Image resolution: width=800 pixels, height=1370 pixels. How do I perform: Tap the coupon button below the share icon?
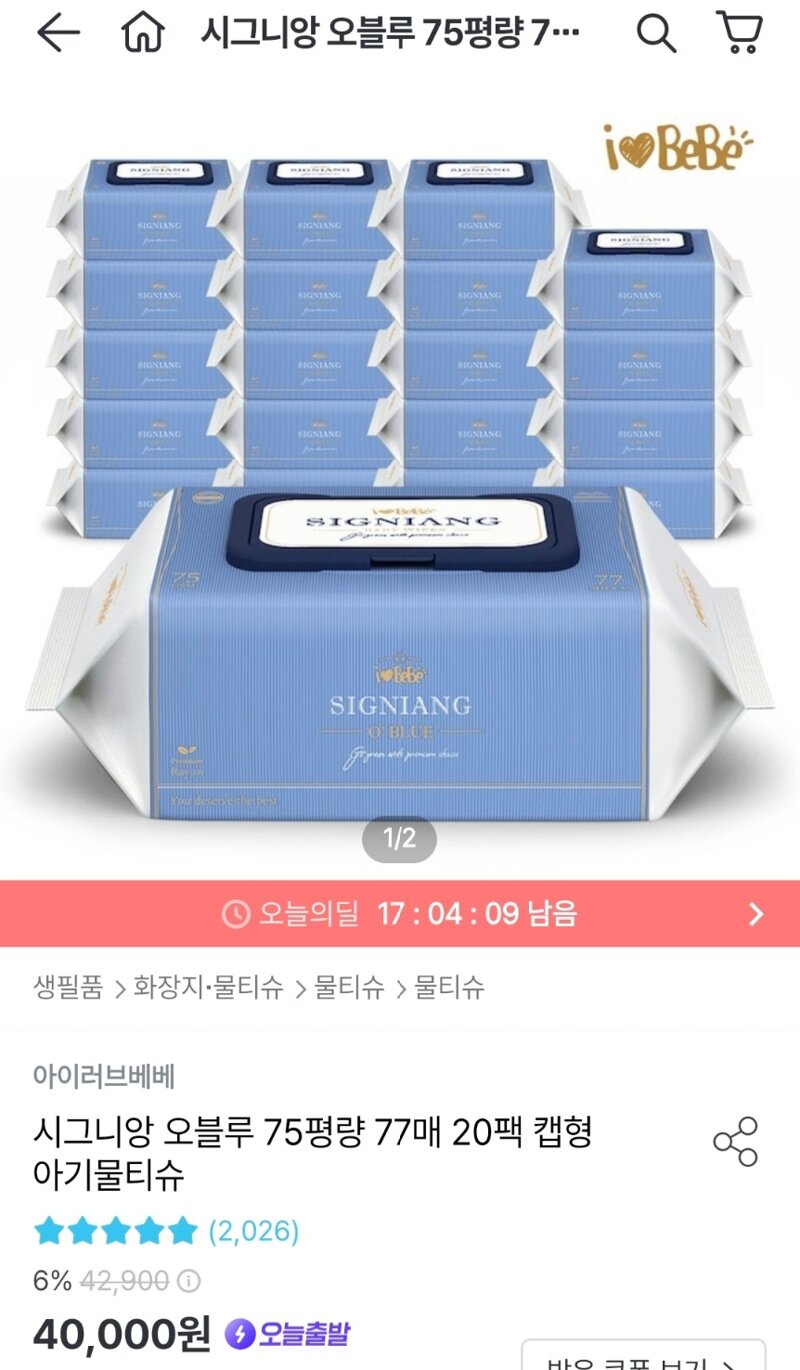(x=643, y=1355)
